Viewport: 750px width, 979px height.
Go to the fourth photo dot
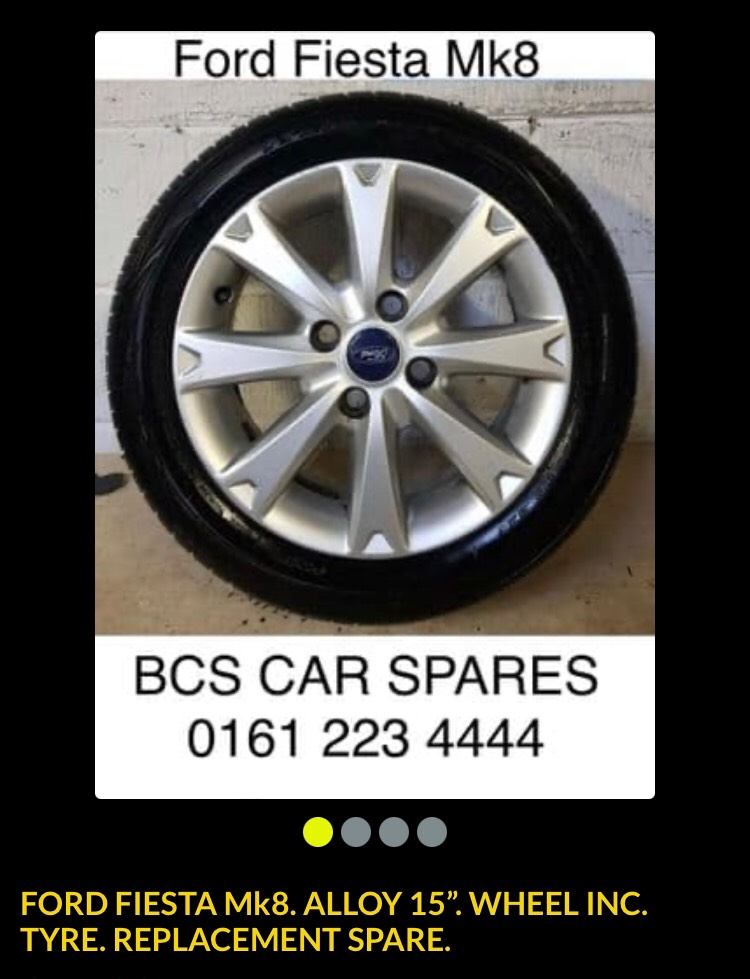(x=432, y=832)
